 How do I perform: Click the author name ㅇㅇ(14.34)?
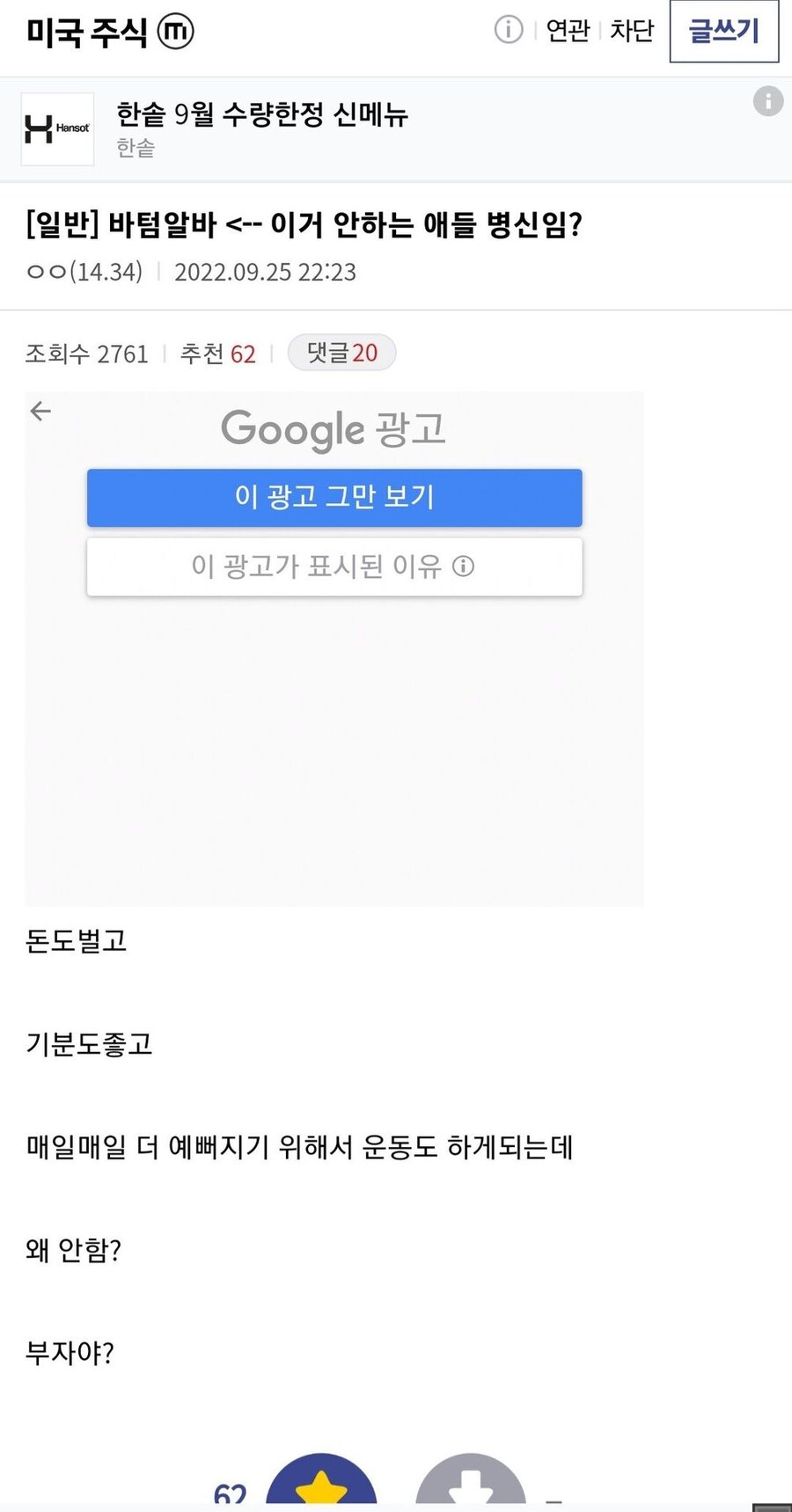pyautogui.click(x=83, y=272)
